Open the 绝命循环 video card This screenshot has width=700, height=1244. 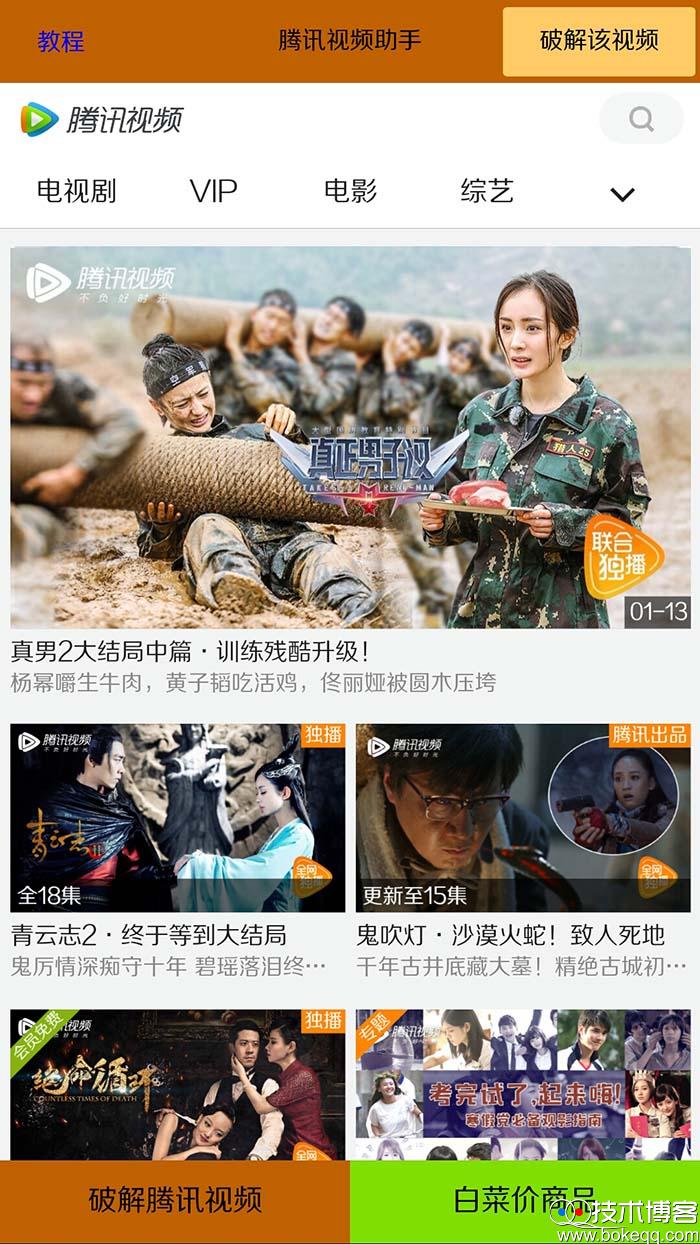coord(178,1085)
